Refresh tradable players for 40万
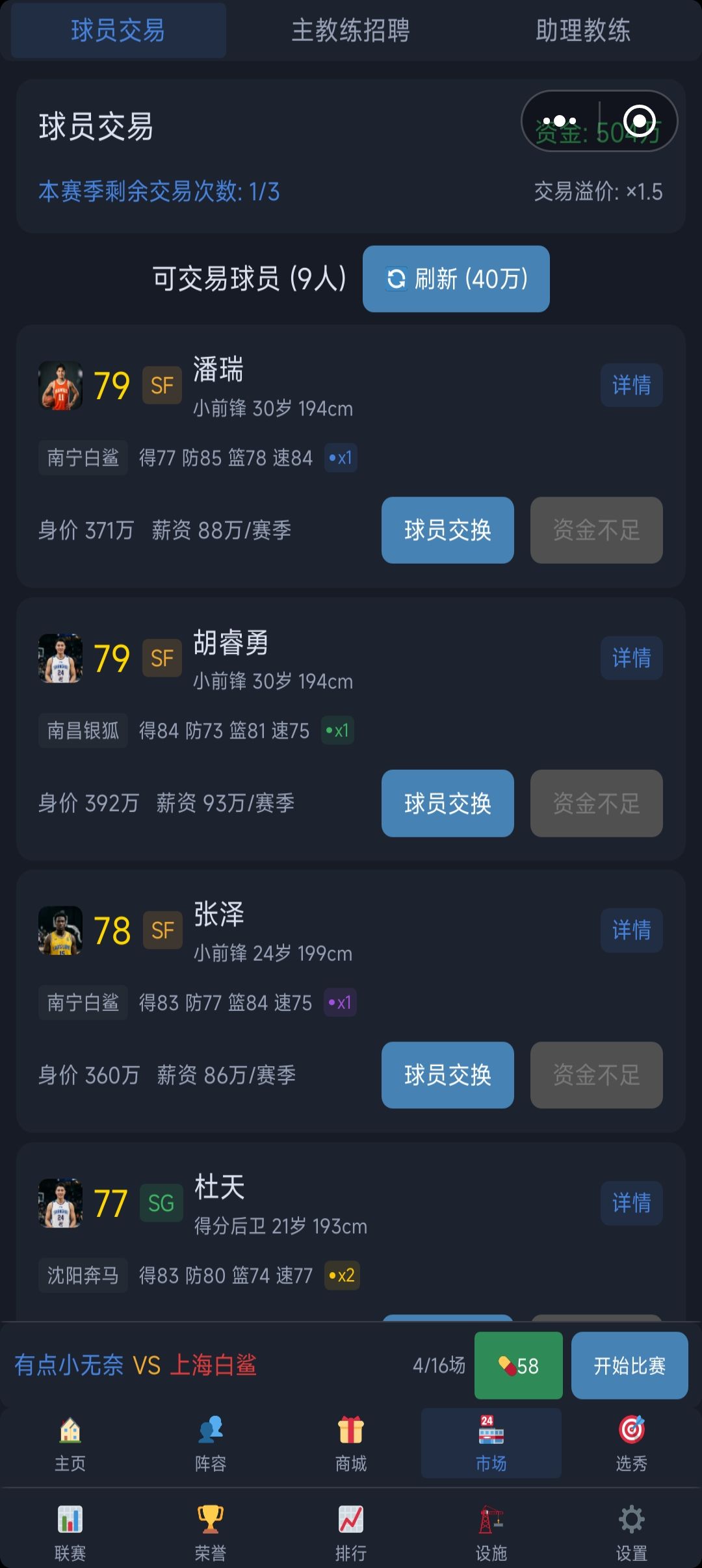This screenshot has width=702, height=1568. coord(456,279)
